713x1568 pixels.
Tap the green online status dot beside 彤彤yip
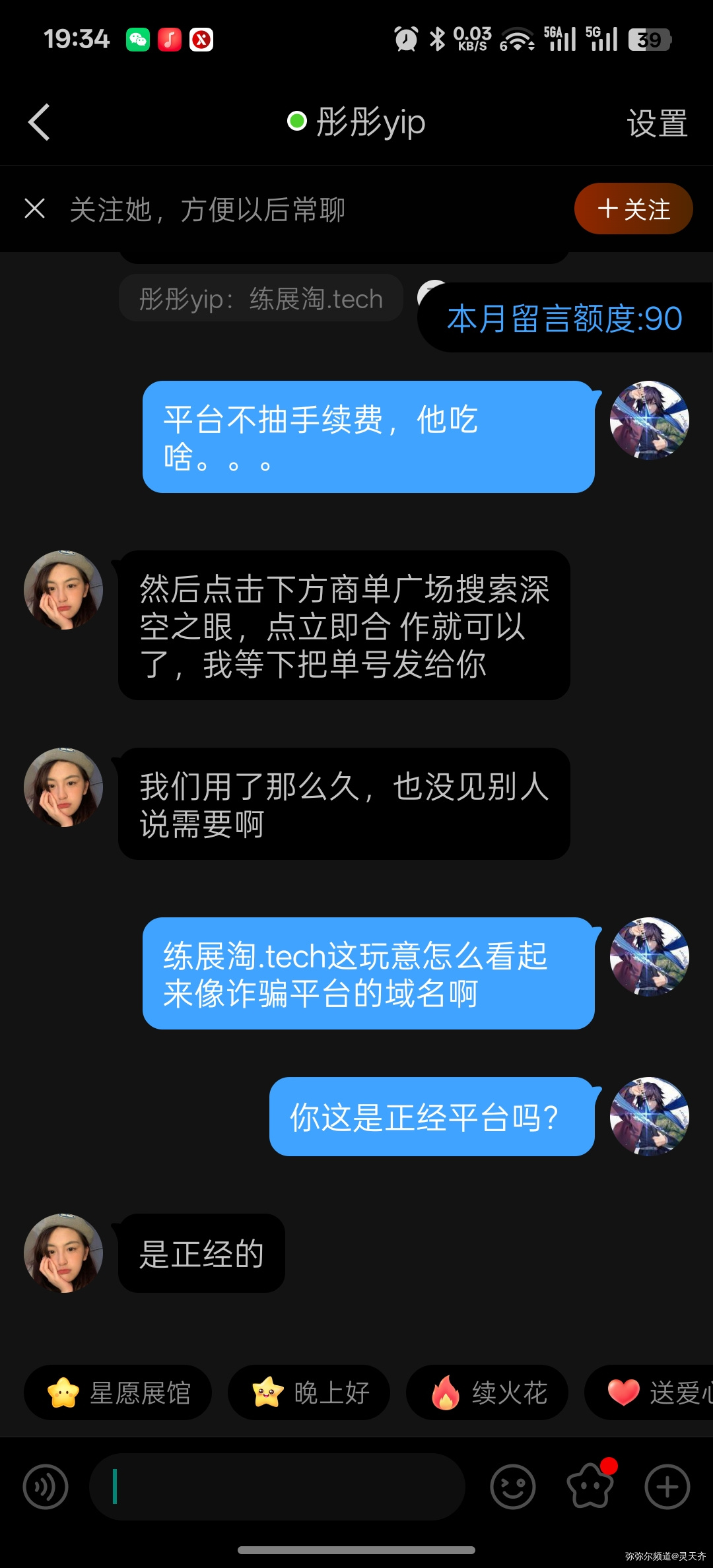[x=296, y=121]
